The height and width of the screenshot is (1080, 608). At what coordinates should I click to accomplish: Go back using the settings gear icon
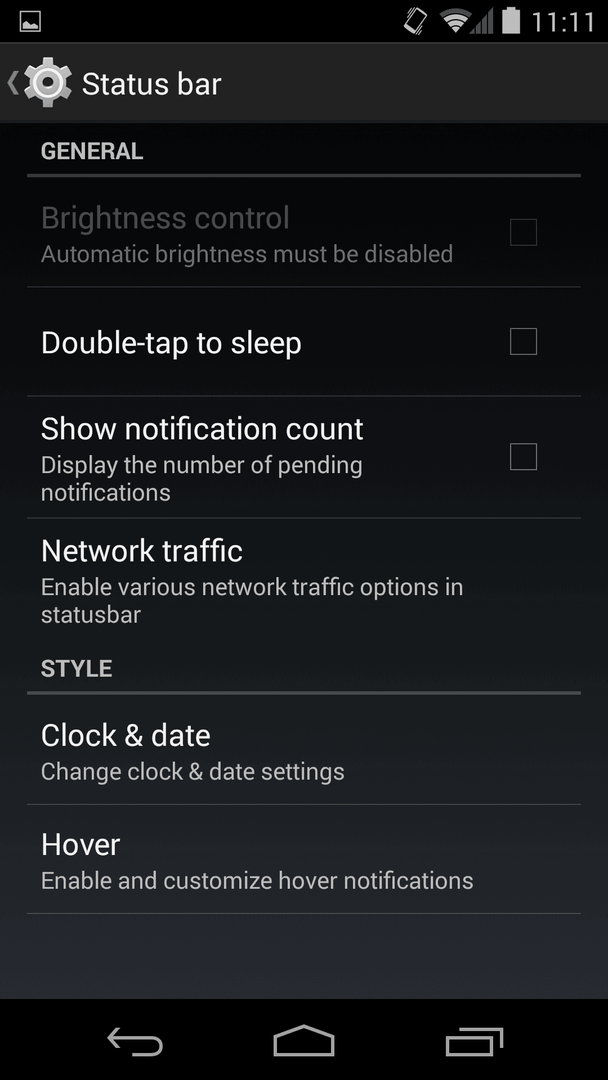pyautogui.click(x=40, y=83)
